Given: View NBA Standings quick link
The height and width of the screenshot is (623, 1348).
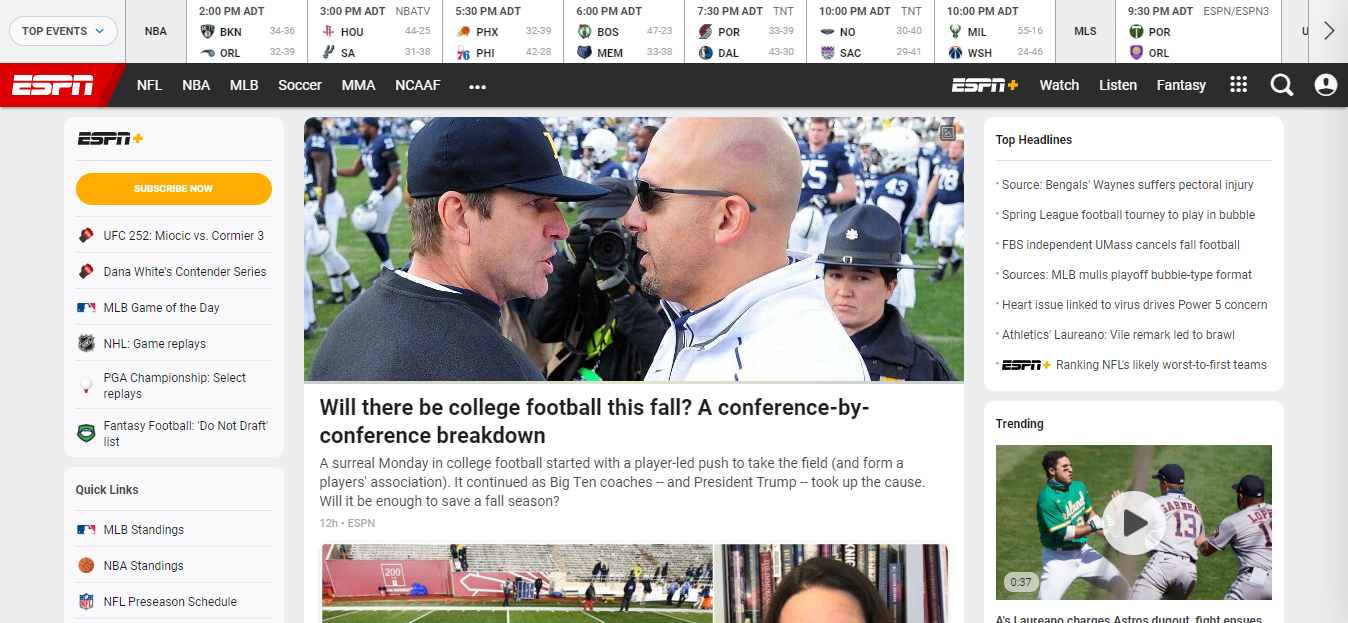Looking at the screenshot, I should click(x=143, y=566).
